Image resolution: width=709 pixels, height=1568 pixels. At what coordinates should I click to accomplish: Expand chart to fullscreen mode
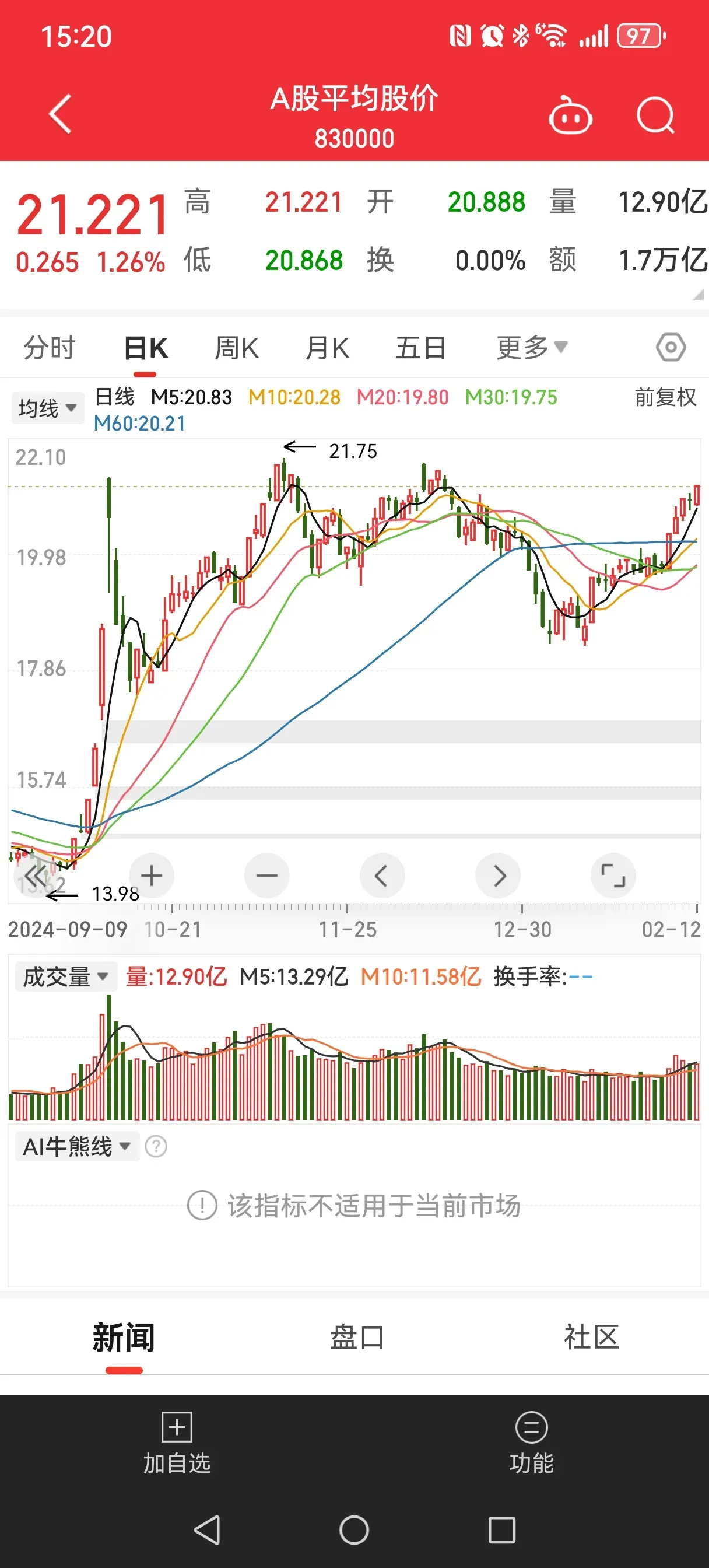(613, 876)
